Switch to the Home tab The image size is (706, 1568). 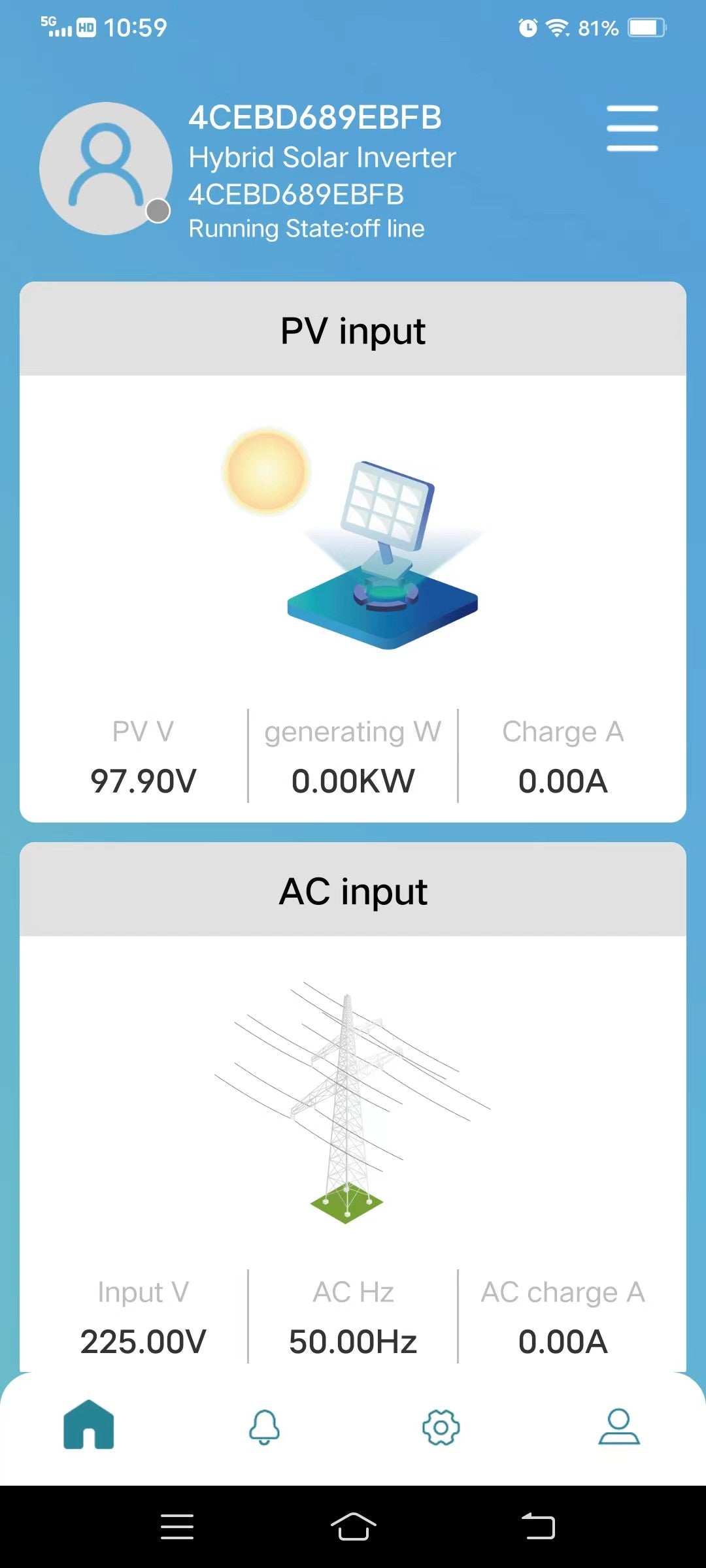89,1426
